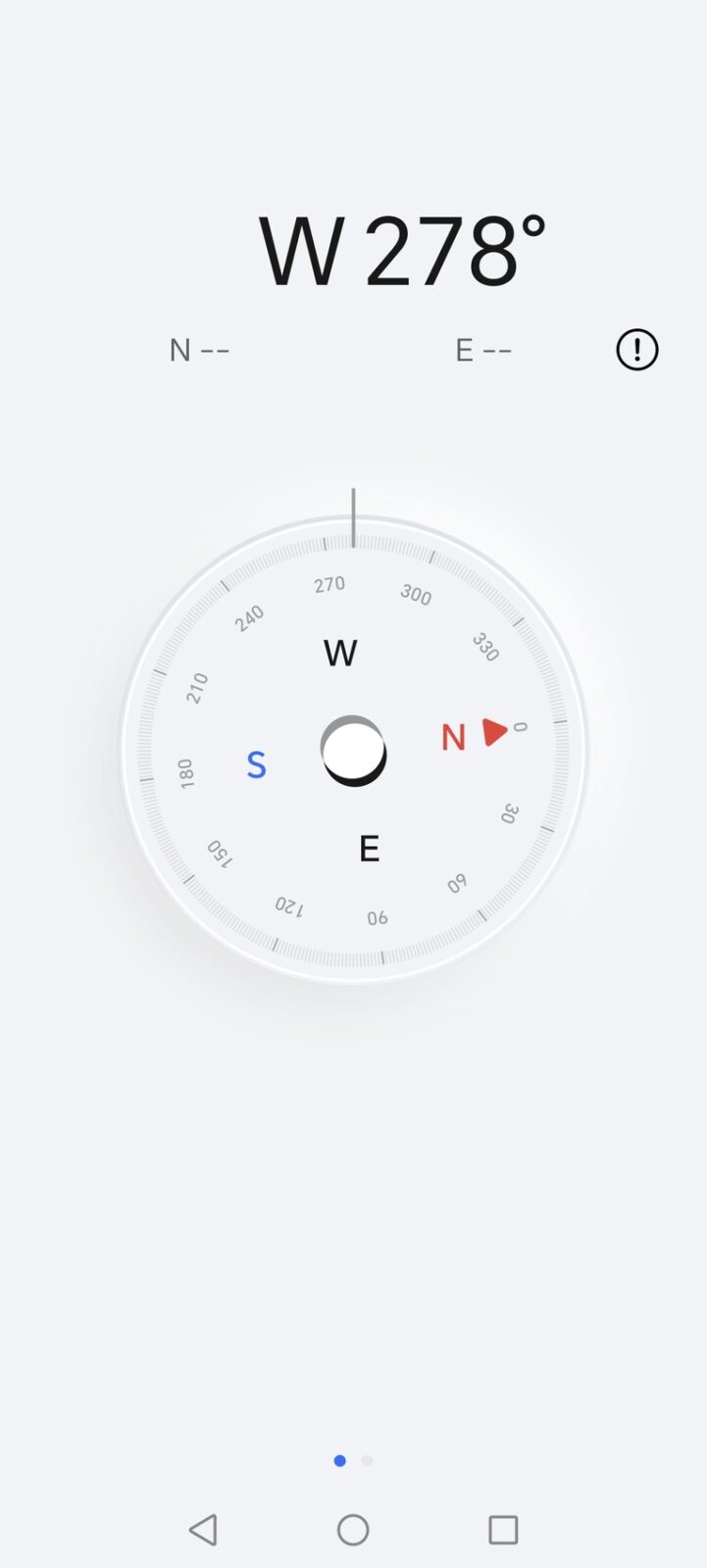
Task: Go to the home screen
Action: click(x=353, y=1529)
